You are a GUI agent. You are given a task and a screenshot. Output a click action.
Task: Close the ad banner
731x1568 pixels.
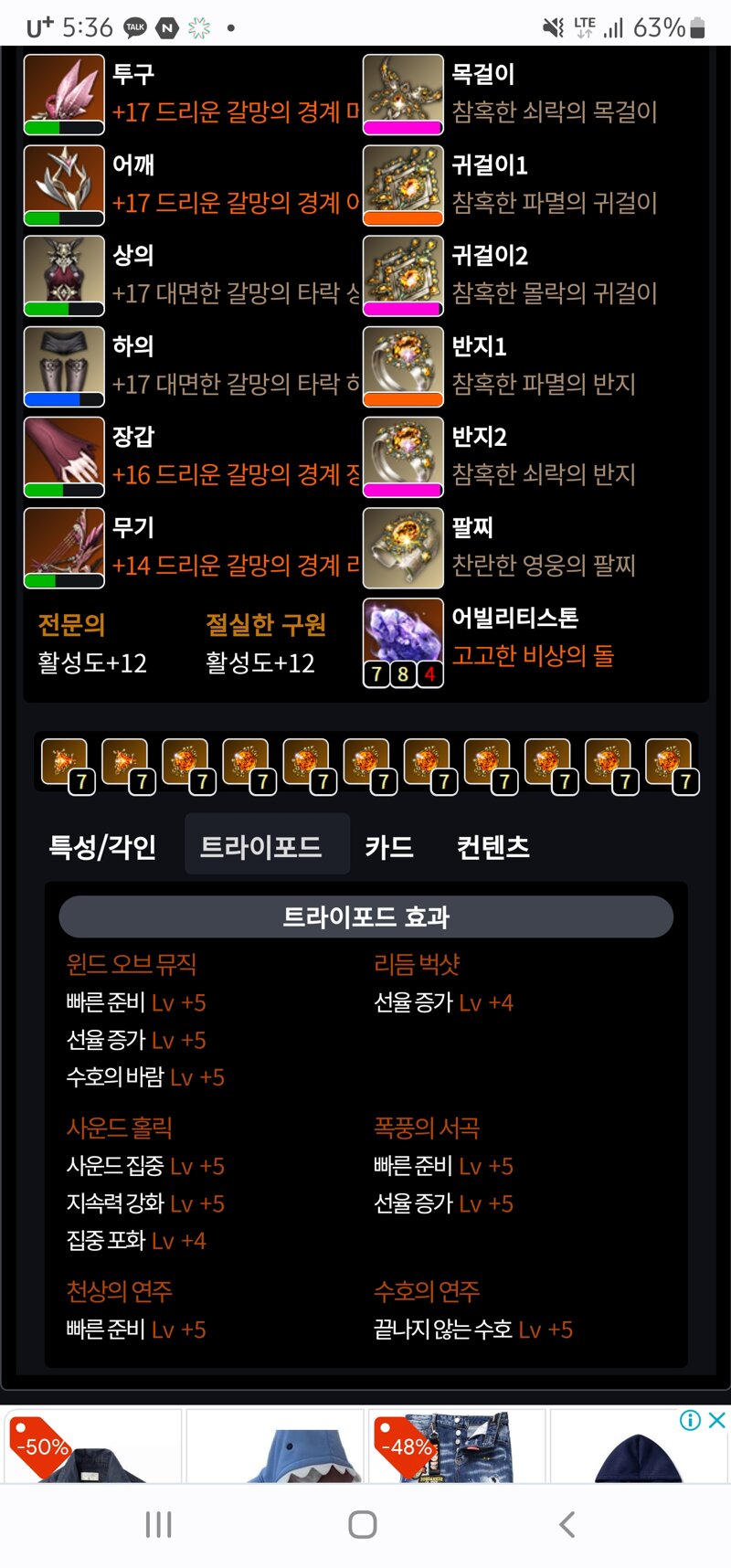click(x=717, y=1419)
